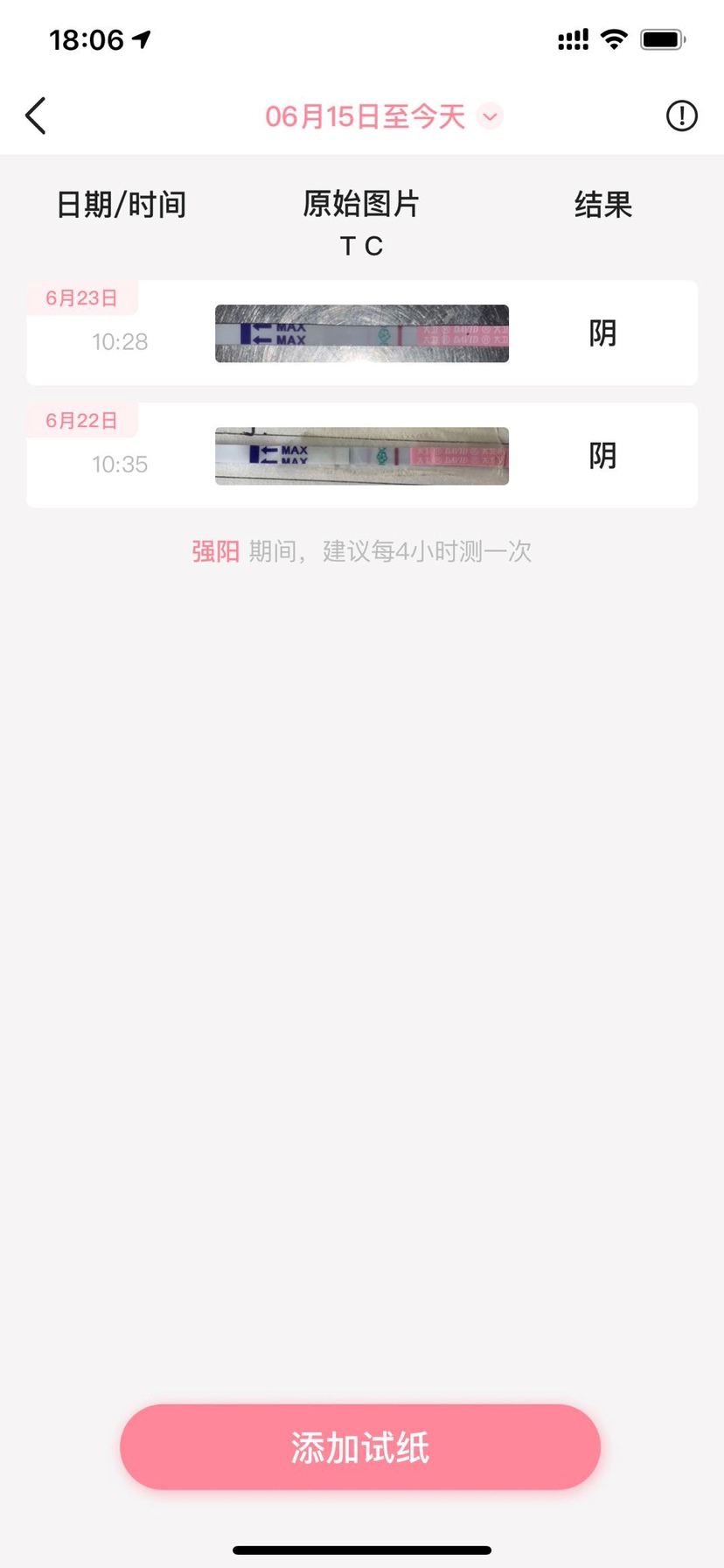
Task: Open the 6月22日 10:35 test strip record
Action: click(x=362, y=456)
